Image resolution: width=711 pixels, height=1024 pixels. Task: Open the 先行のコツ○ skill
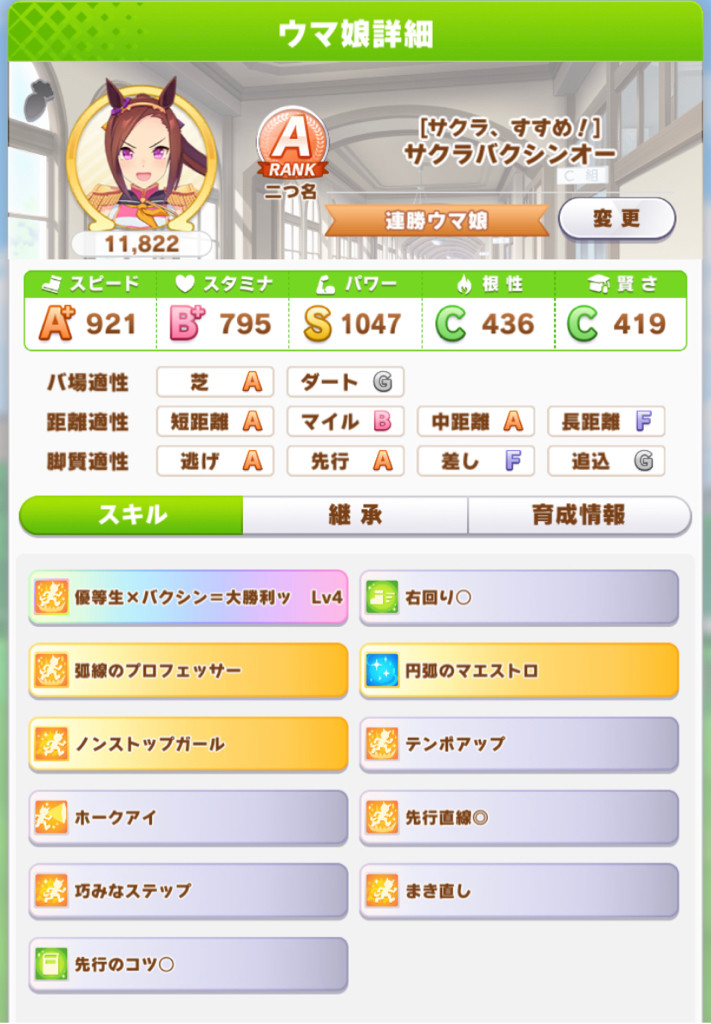pos(188,964)
